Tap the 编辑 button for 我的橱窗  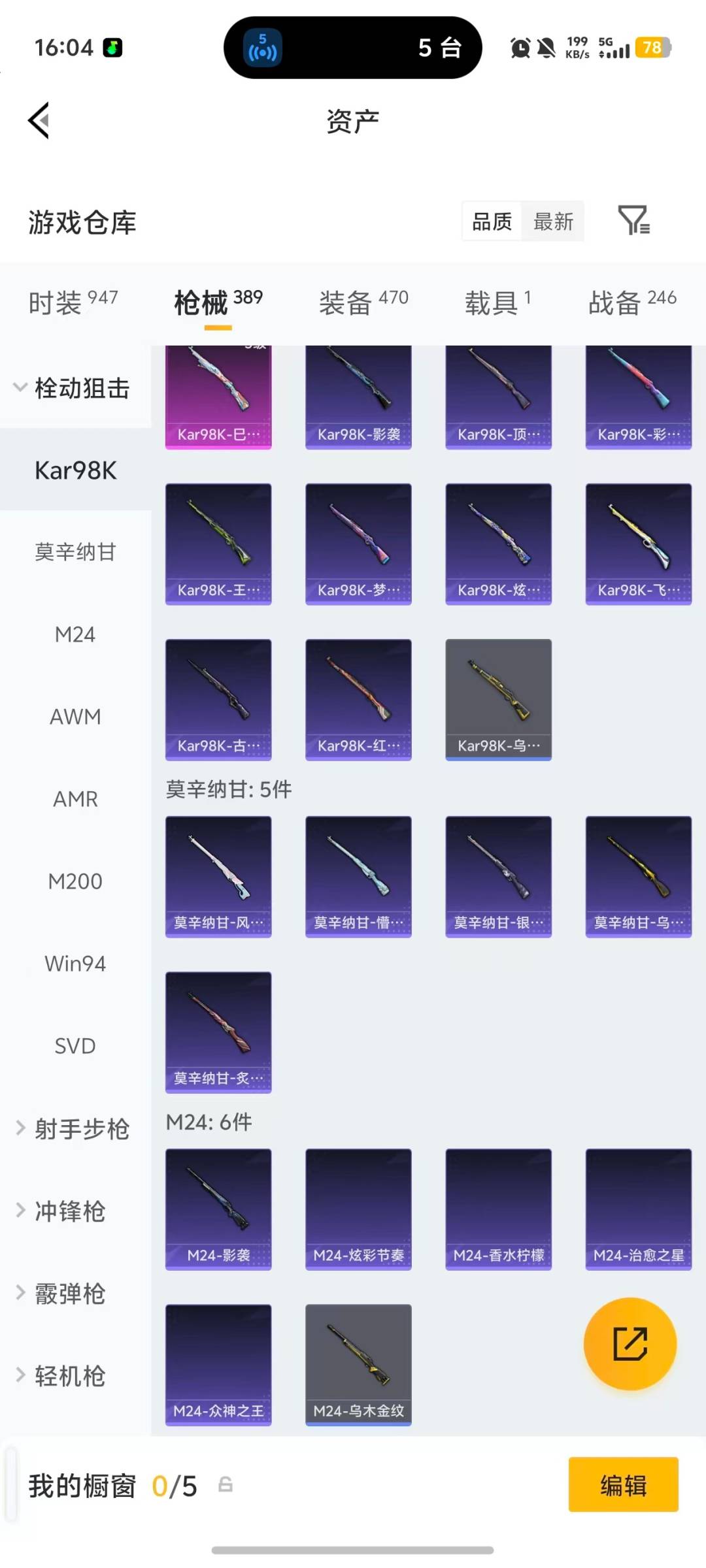point(623,1484)
